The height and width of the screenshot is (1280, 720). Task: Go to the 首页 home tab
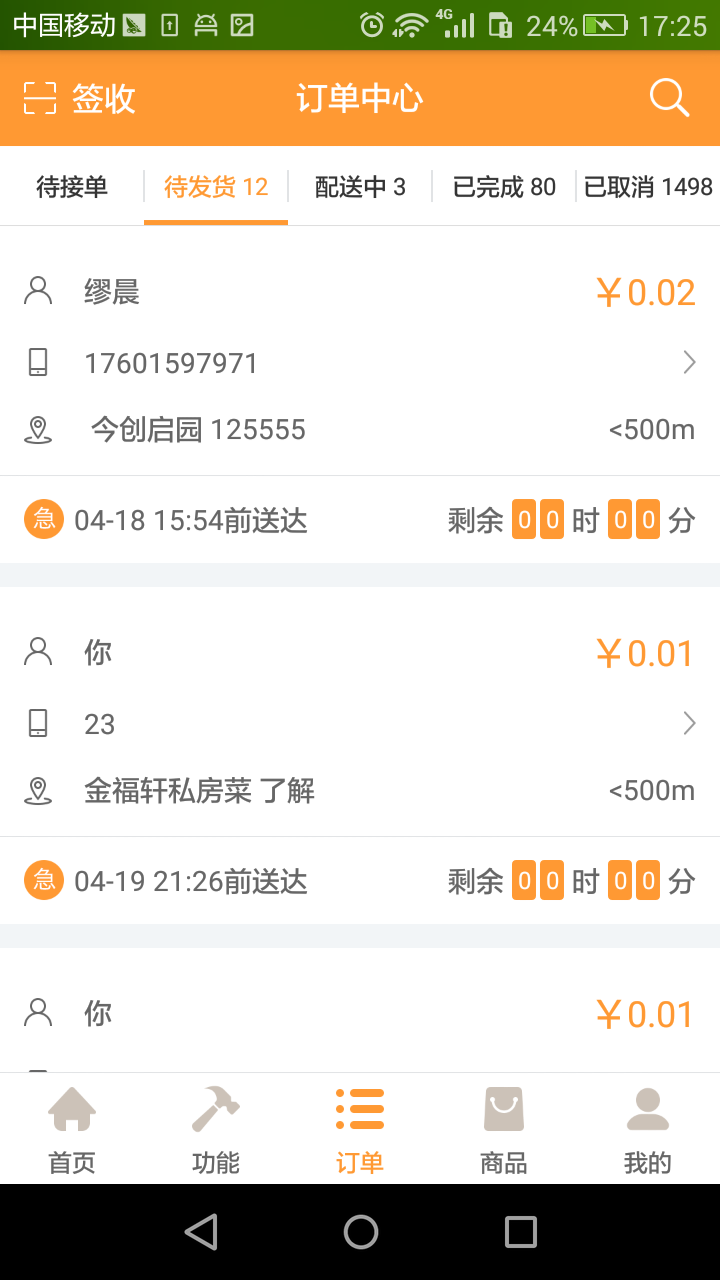[72, 1129]
